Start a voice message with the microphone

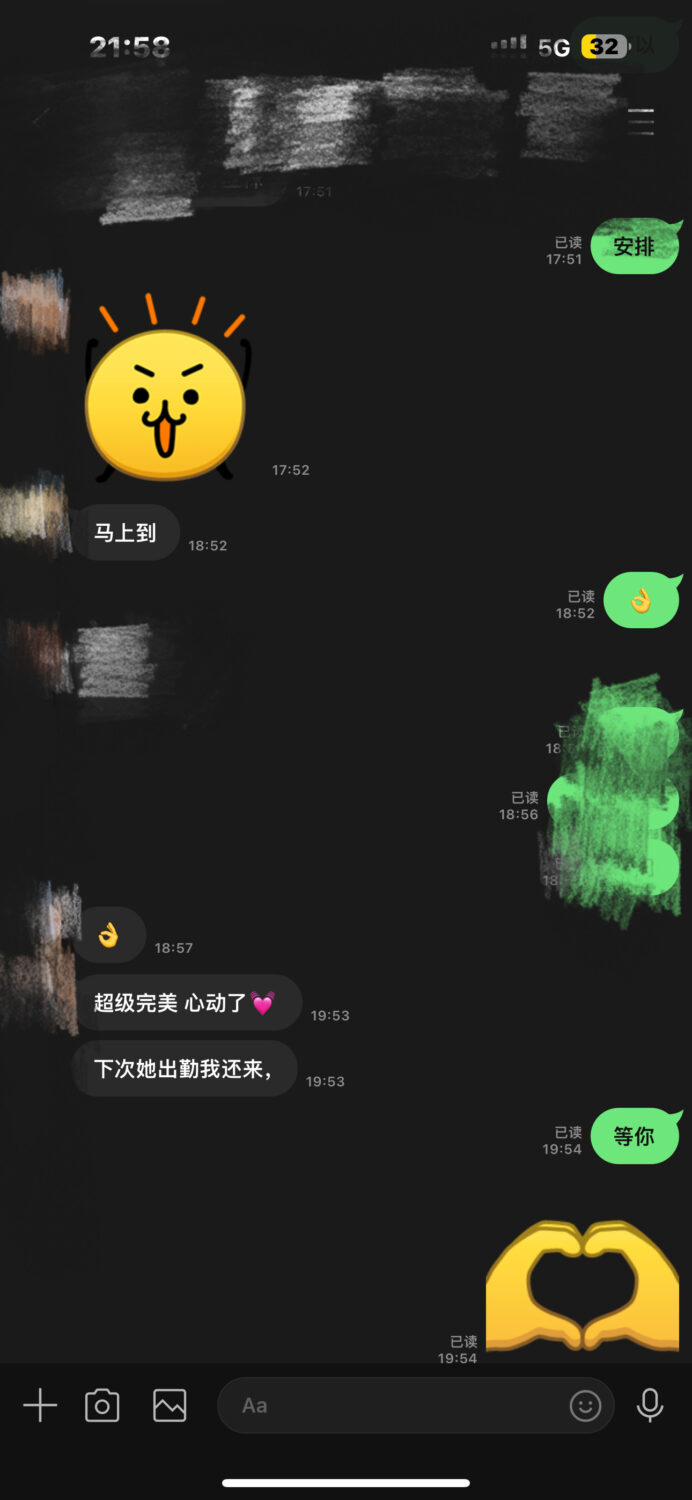pyautogui.click(x=650, y=1405)
